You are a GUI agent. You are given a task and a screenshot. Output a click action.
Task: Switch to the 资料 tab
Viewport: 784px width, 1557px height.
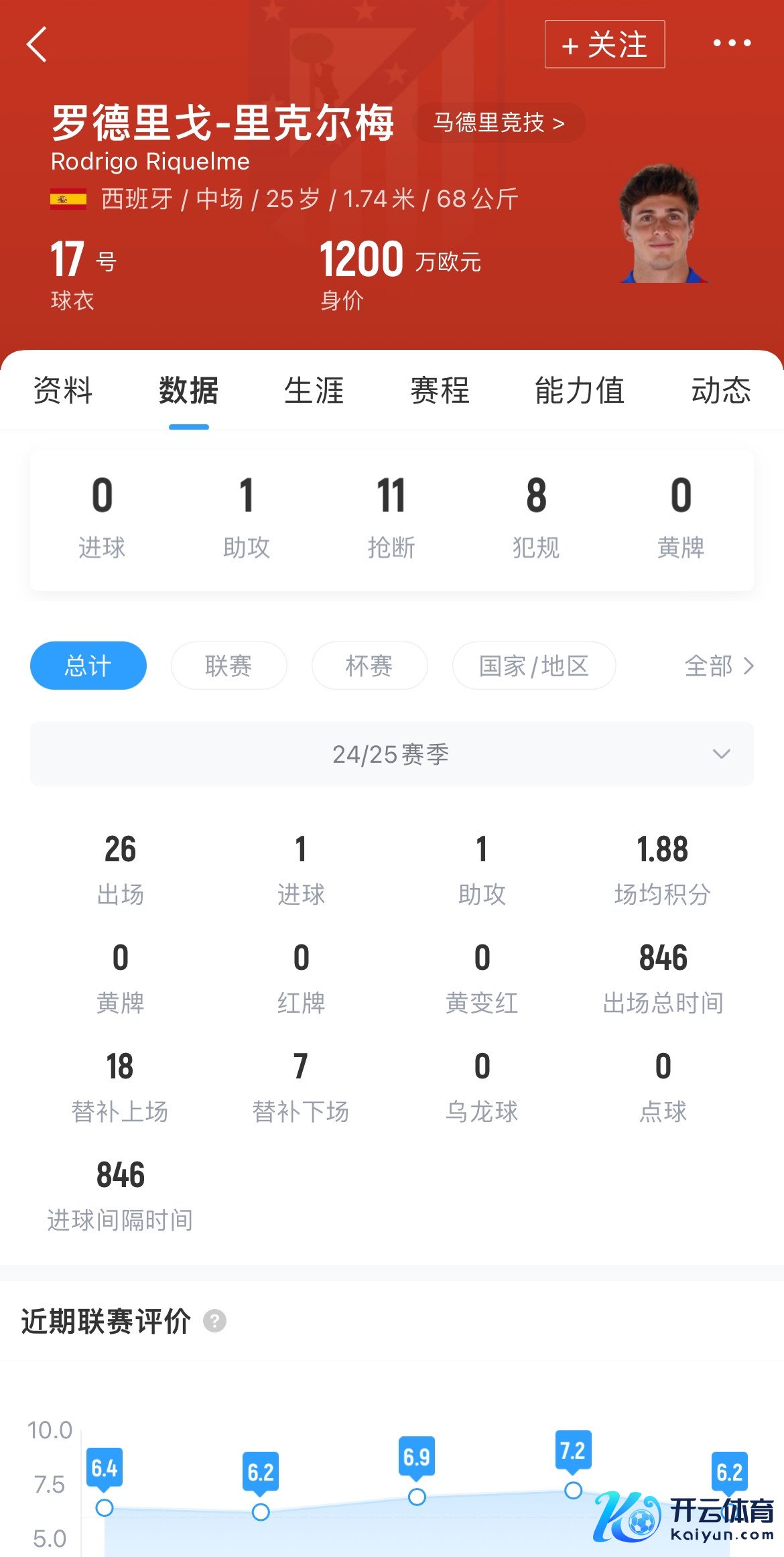point(63,390)
